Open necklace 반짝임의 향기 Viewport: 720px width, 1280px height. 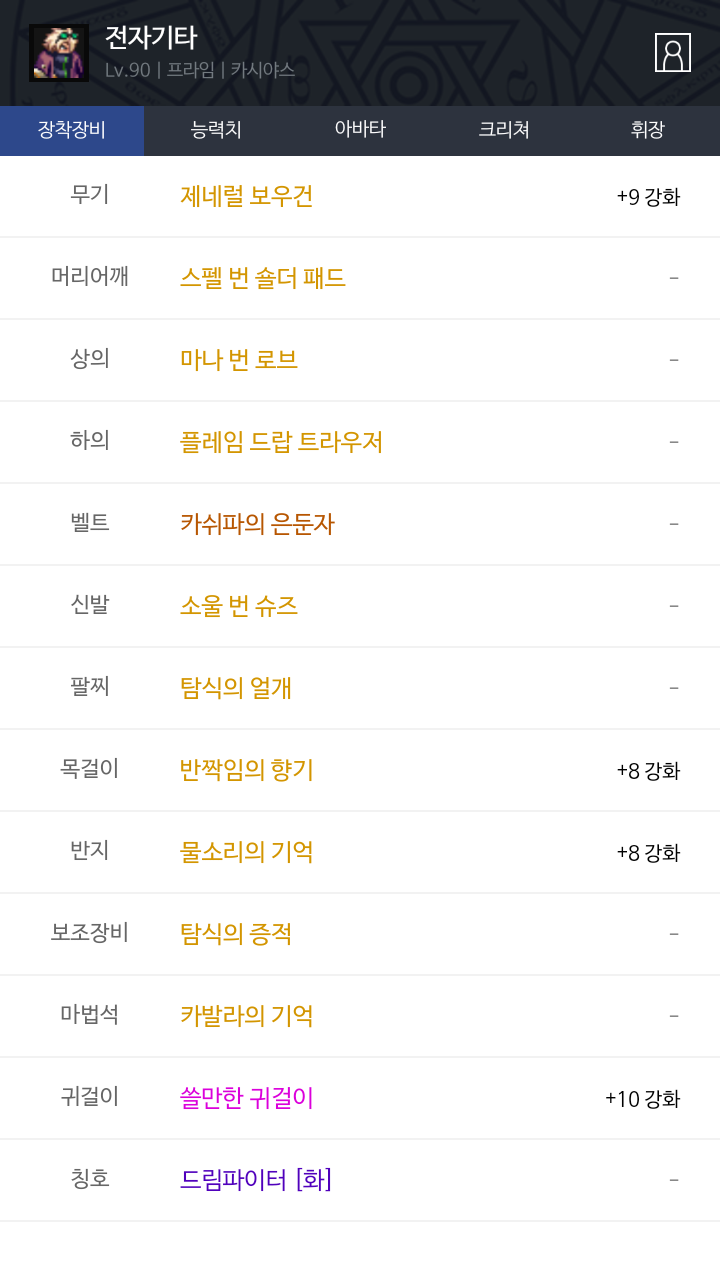point(246,770)
